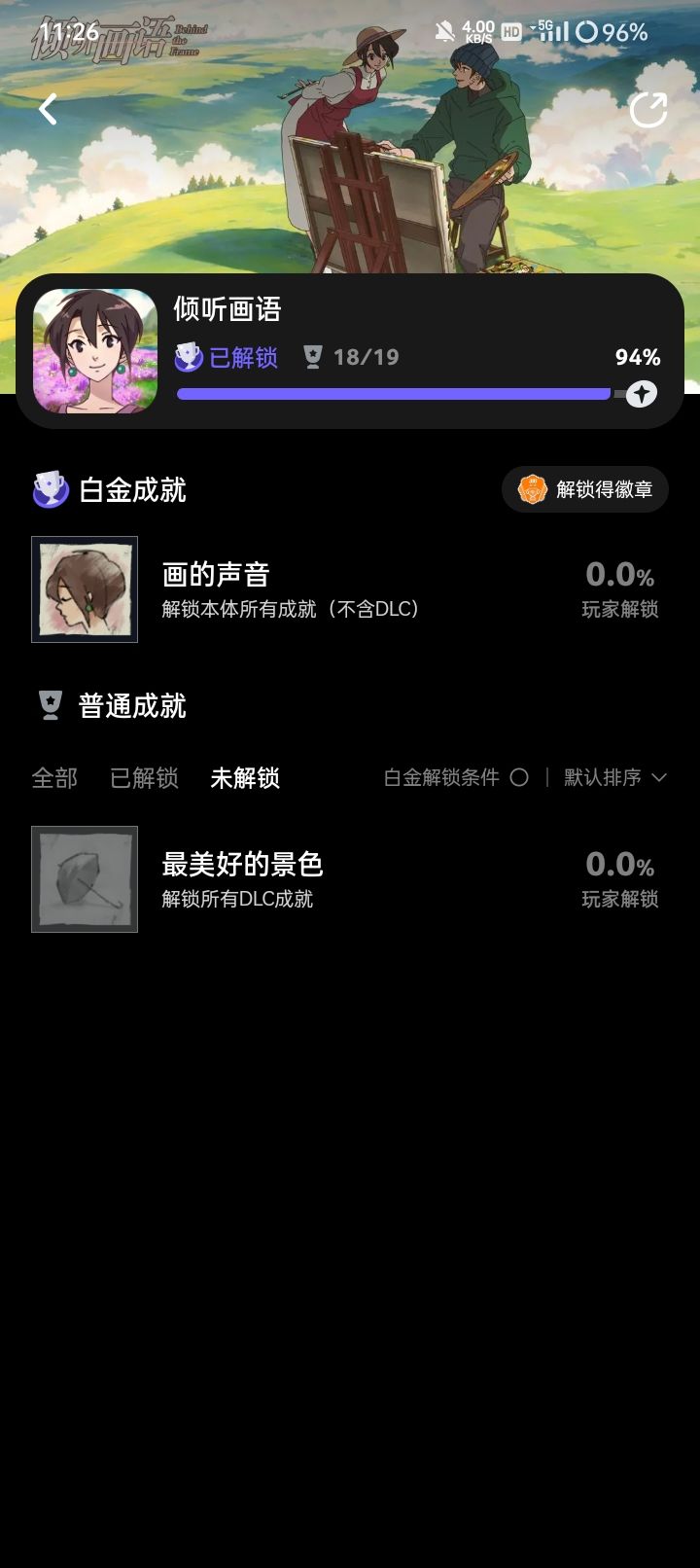This screenshot has width=700, height=1568.
Task: Expand the 默认排序 sort dropdown
Action: coord(615,777)
